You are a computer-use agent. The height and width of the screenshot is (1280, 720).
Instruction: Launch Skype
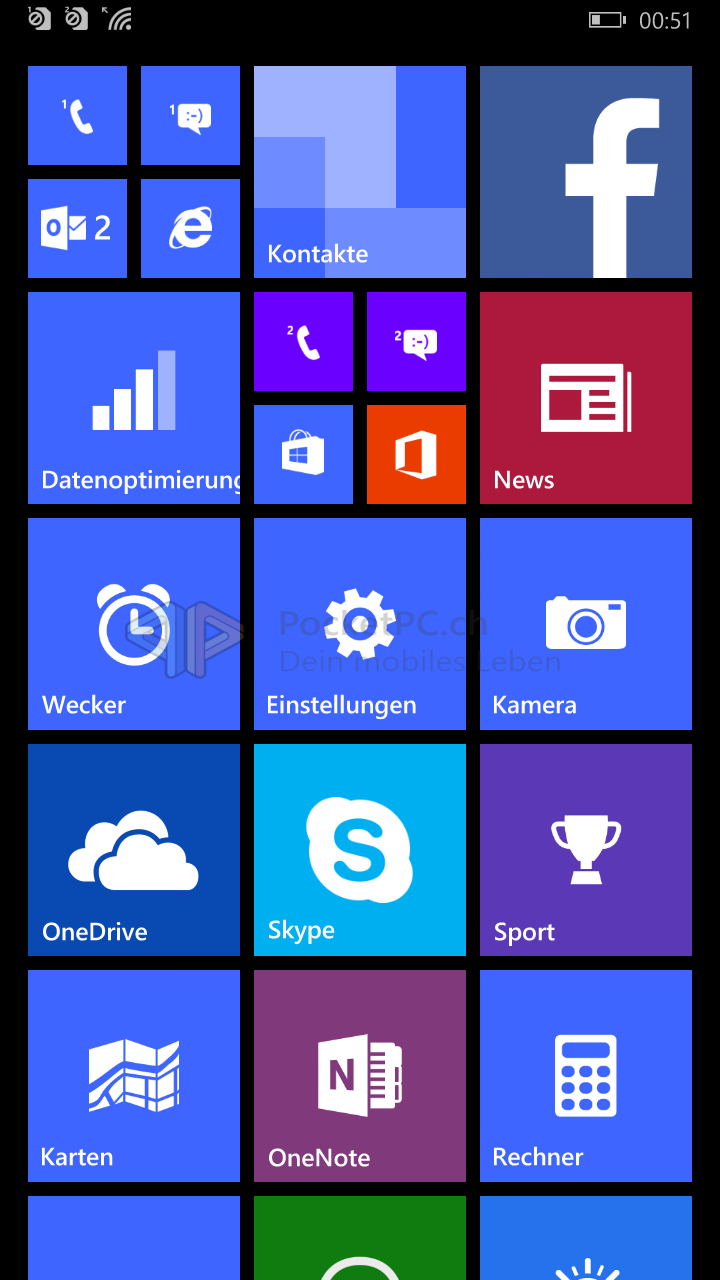tap(360, 850)
